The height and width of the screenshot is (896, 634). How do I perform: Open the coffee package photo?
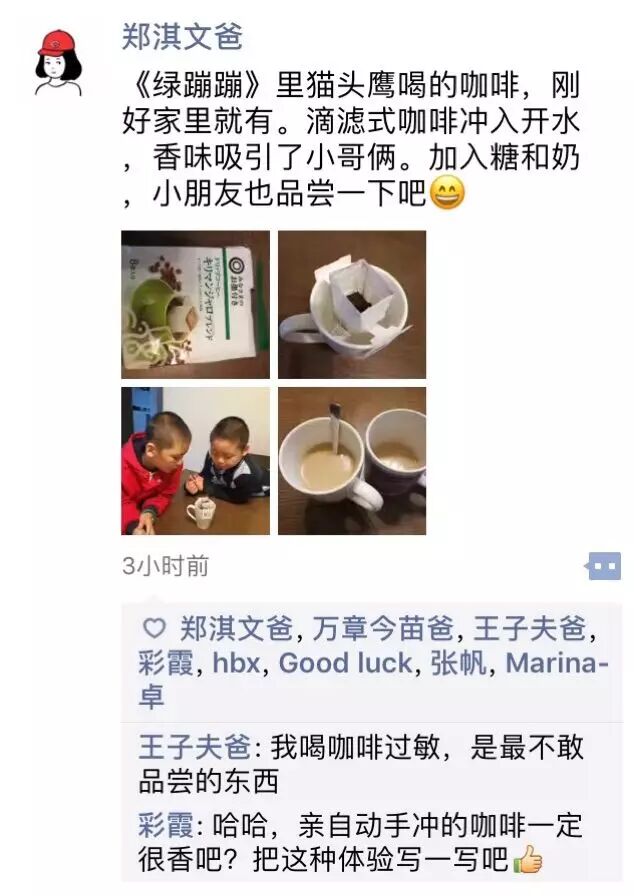pos(195,304)
